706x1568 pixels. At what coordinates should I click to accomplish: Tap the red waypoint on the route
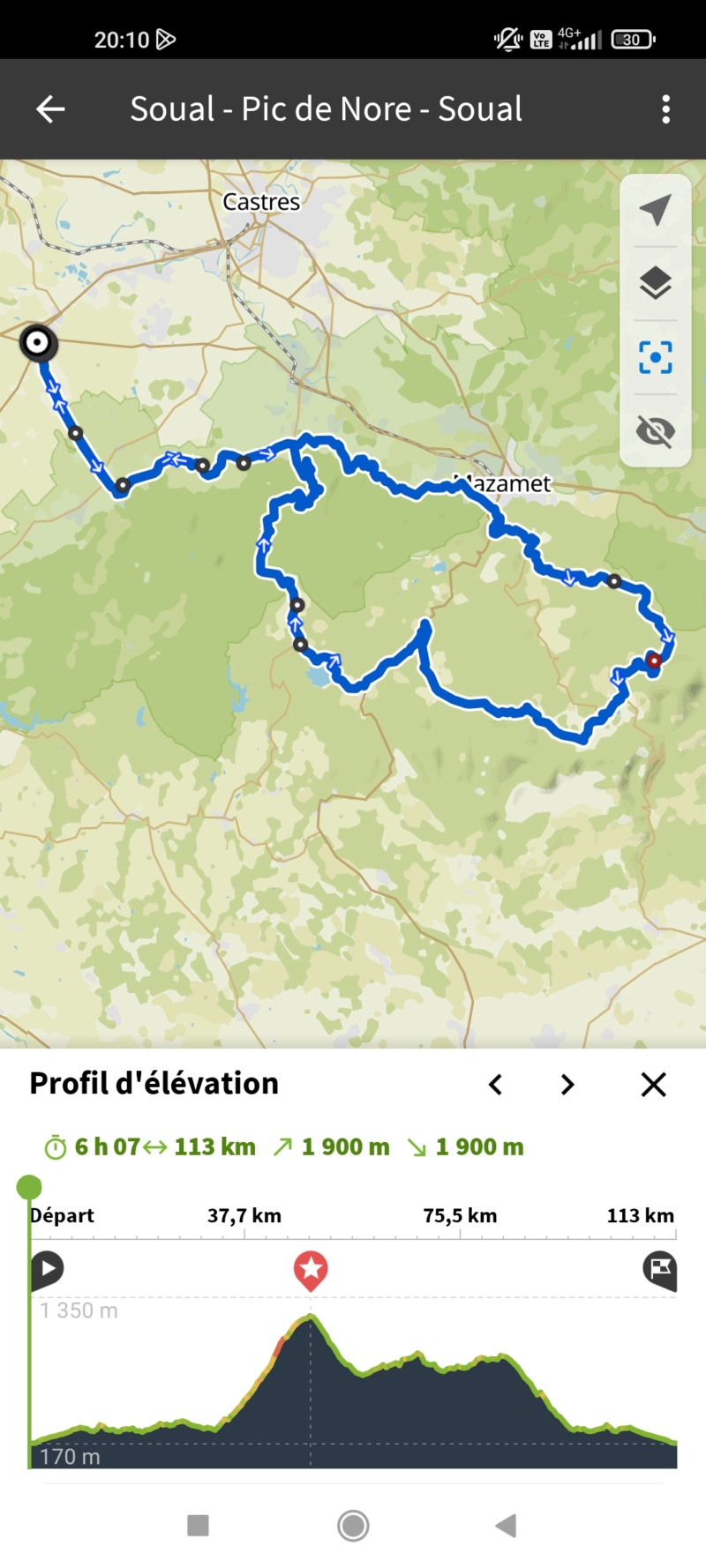(x=654, y=661)
